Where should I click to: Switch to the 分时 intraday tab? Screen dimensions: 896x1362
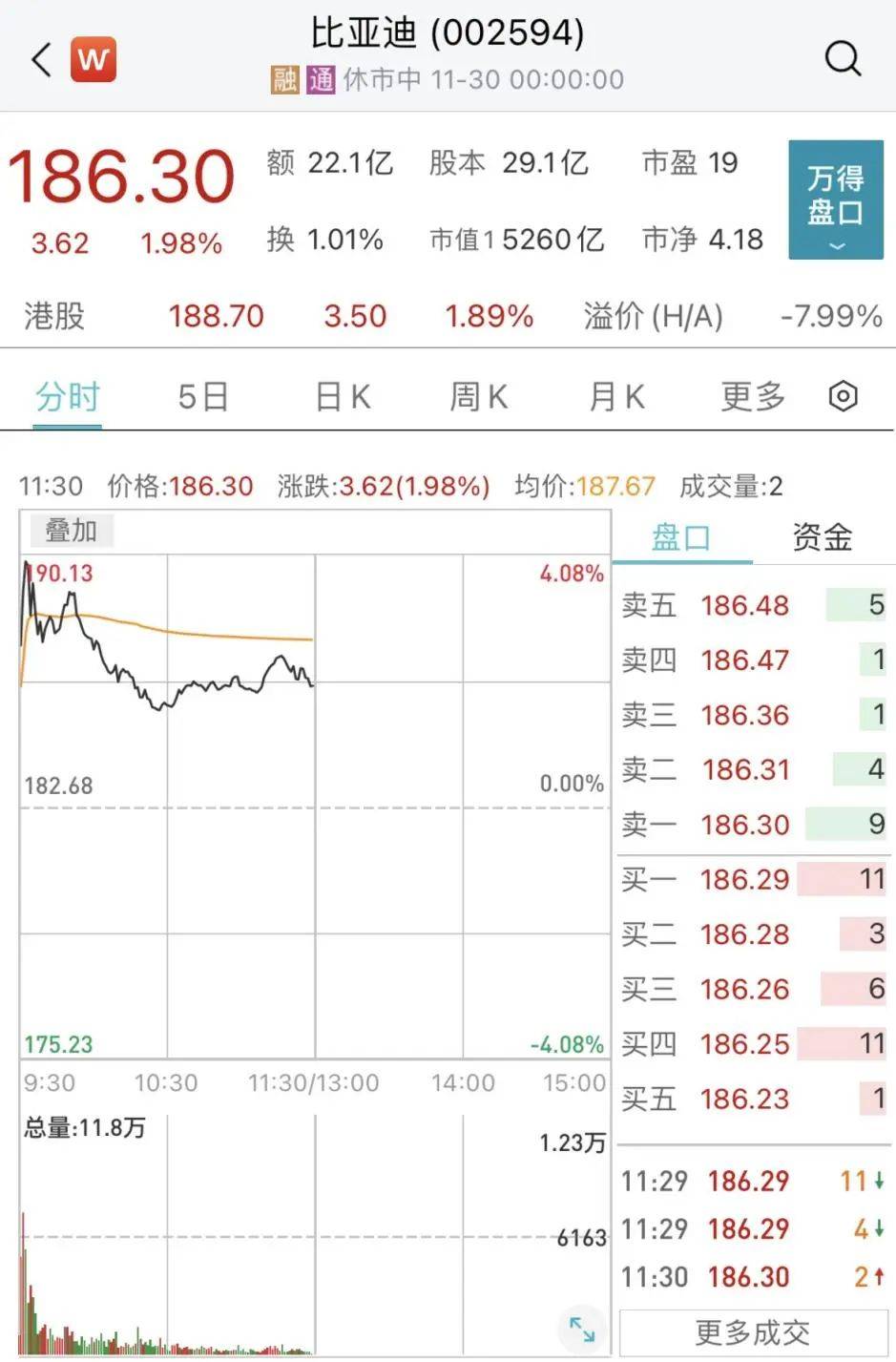(66, 395)
